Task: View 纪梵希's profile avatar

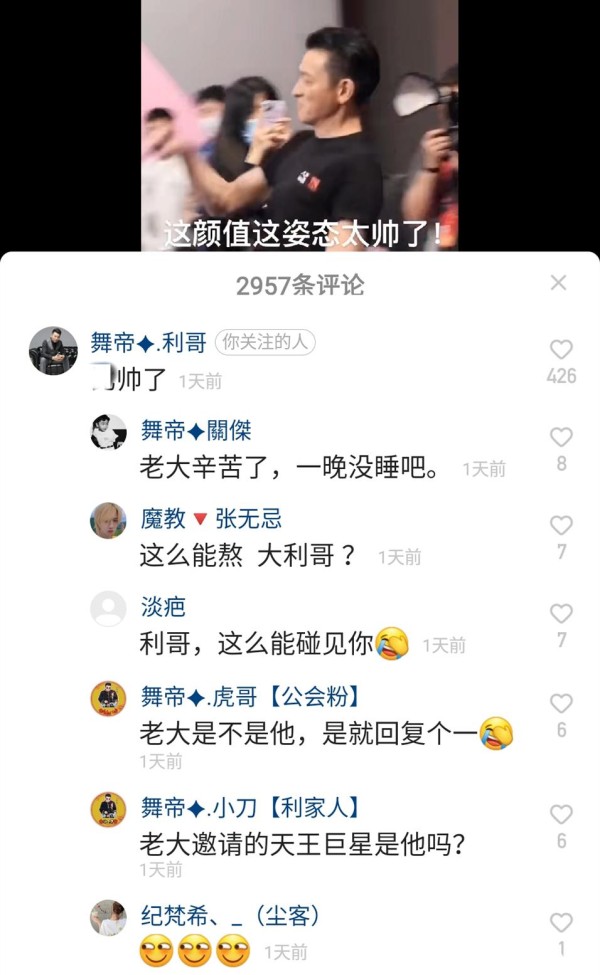Action: click(x=108, y=917)
